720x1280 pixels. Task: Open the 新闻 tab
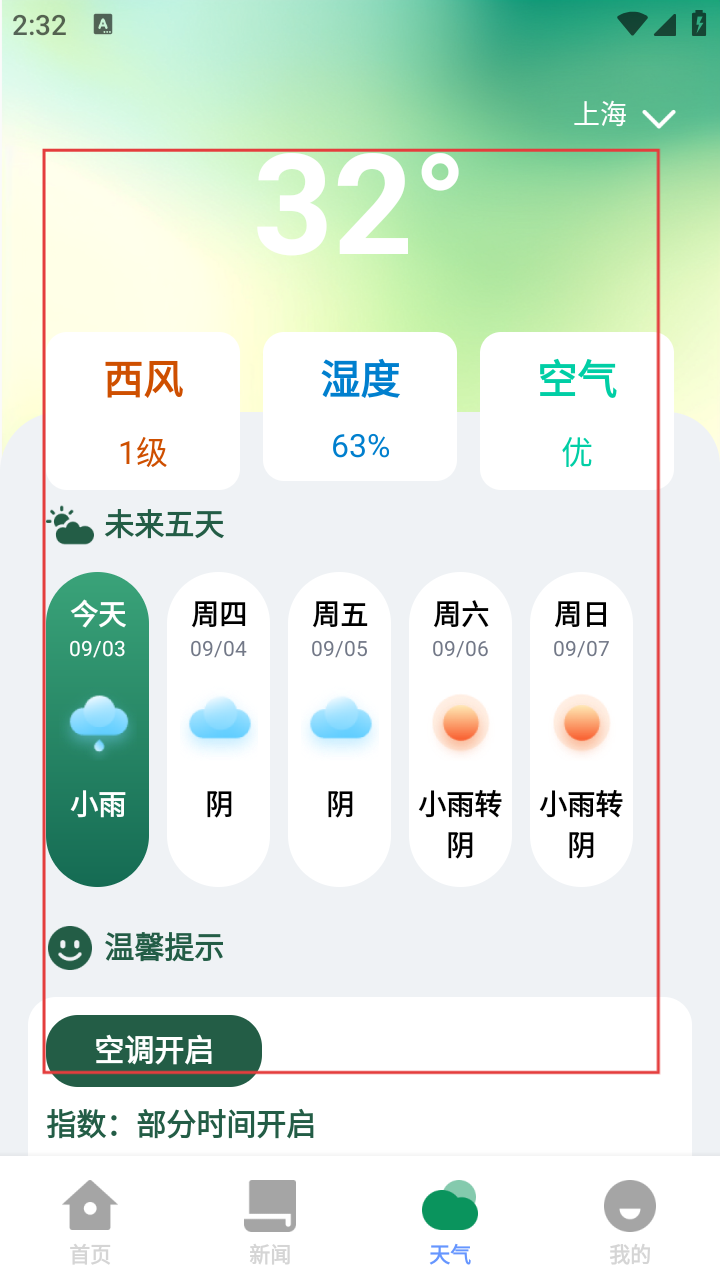point(270,1220)
